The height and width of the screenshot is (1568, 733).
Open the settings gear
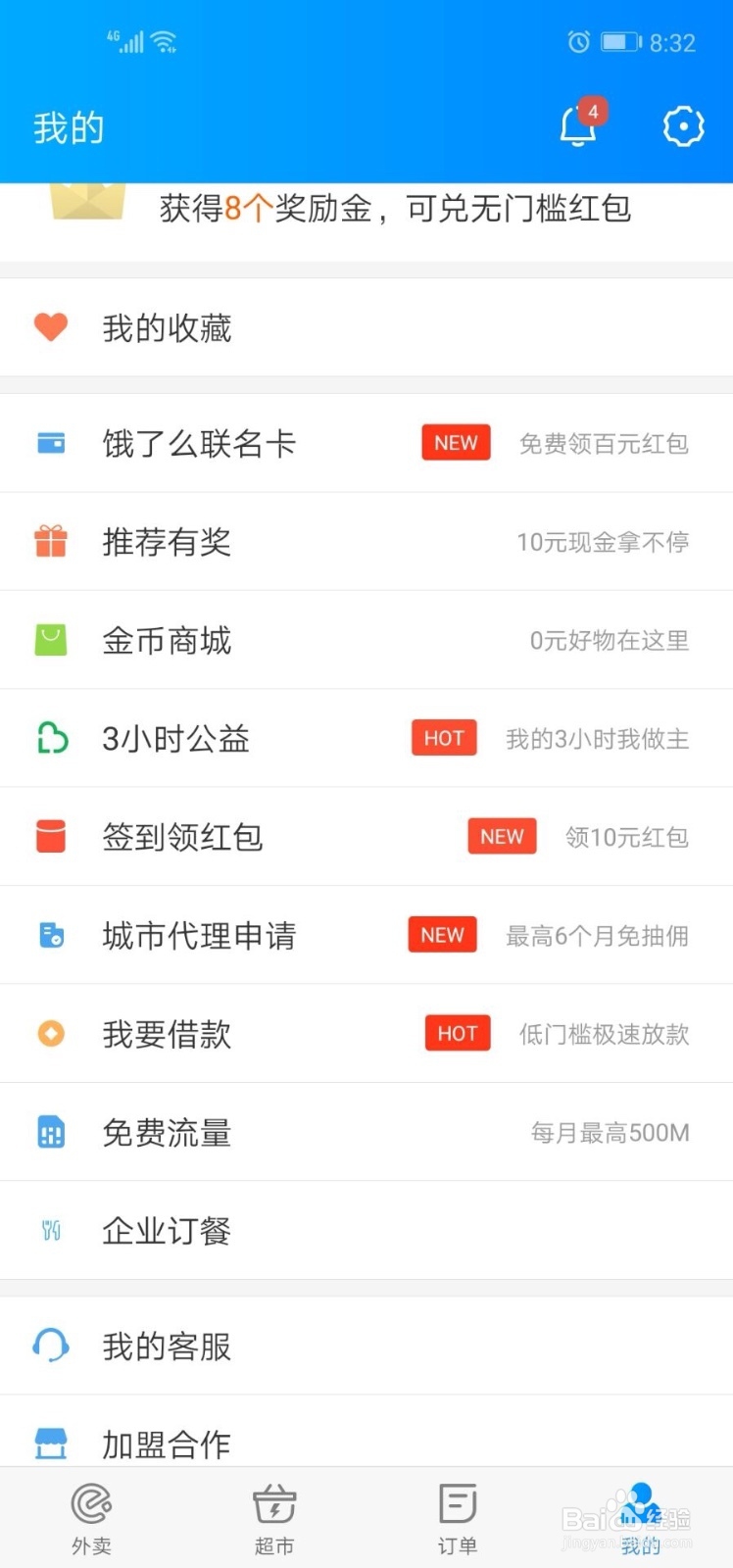[x=683, y=126]
